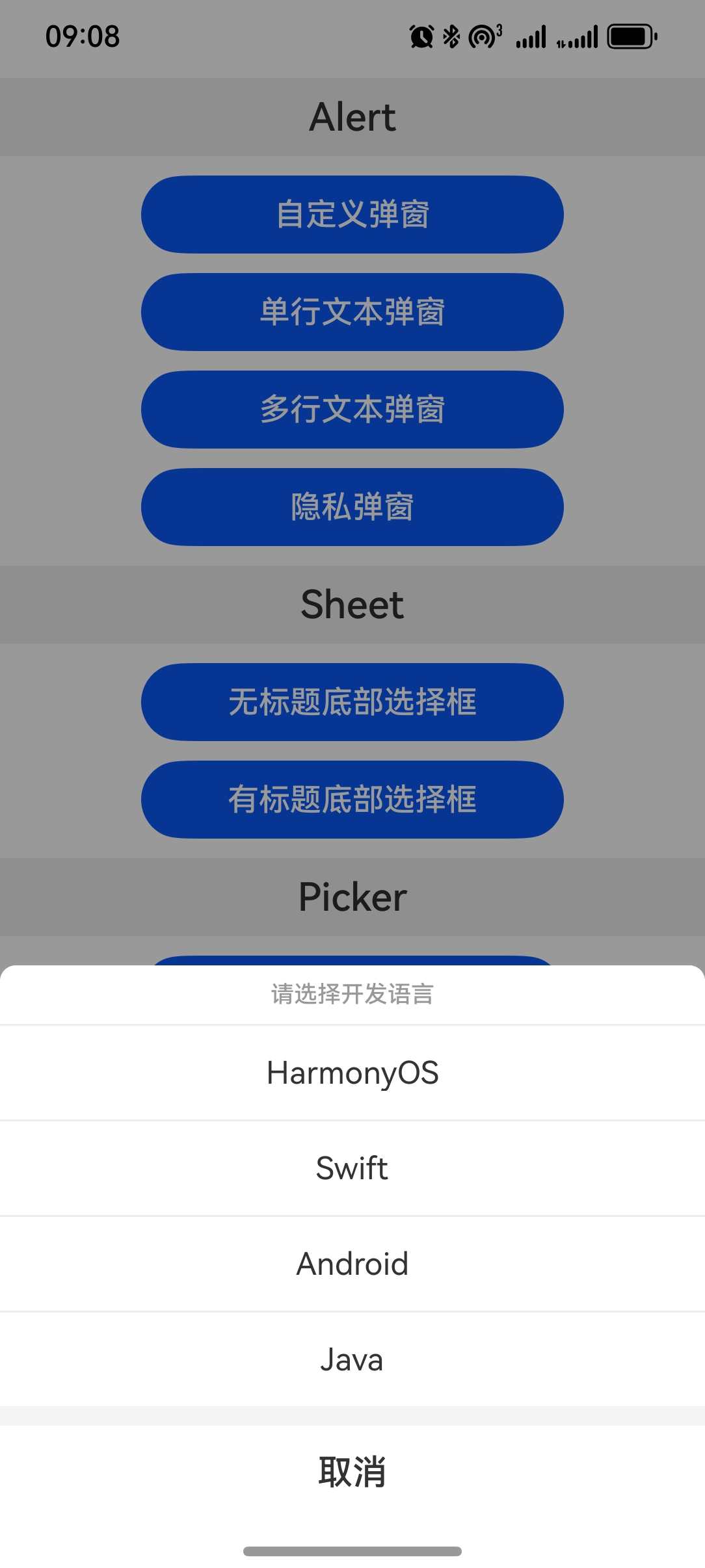Show the 隐私弹窗 privacy dialog
705x1568 pixels.
point(352,508)
